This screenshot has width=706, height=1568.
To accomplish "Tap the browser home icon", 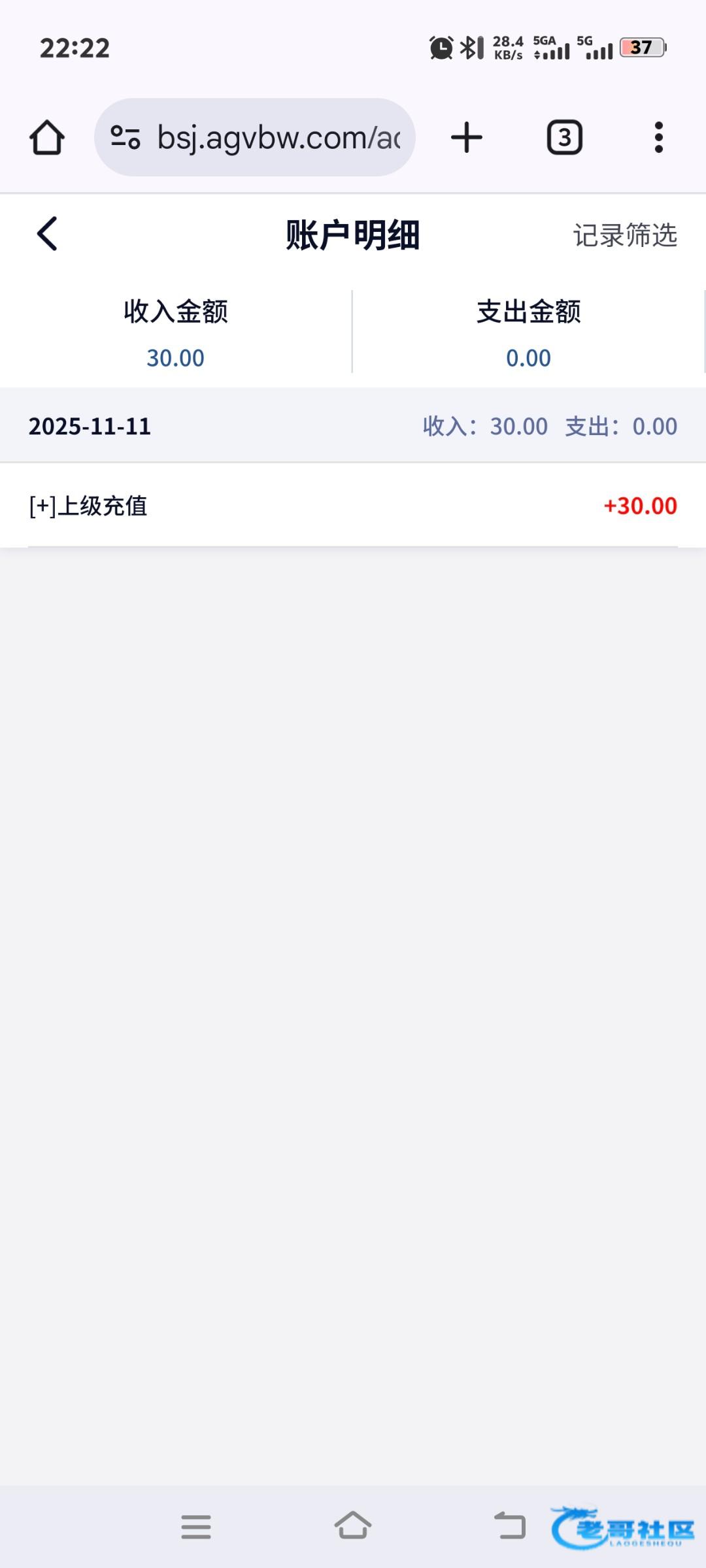I will coord(47,138).
